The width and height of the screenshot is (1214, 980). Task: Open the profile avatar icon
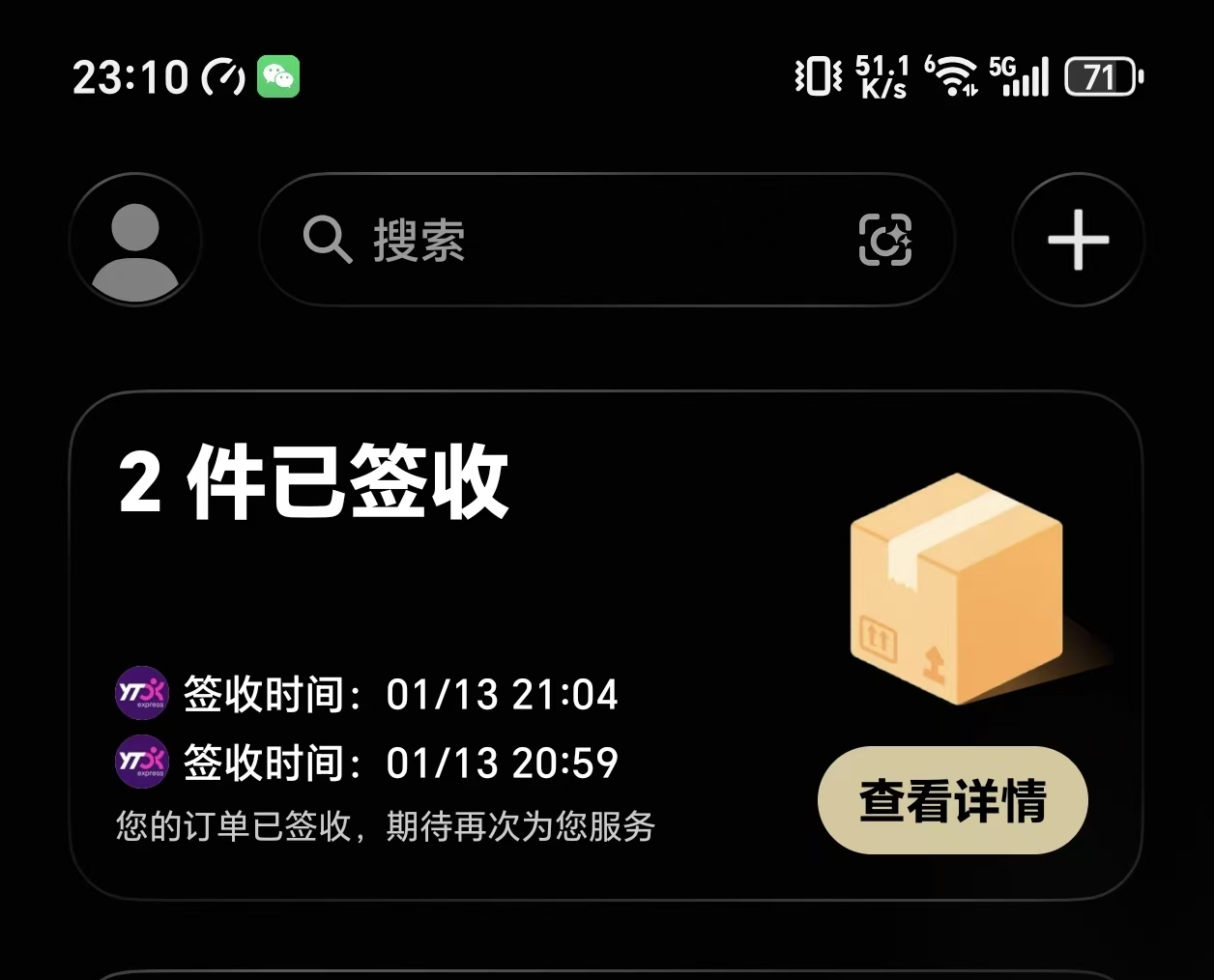[x=135, y=240]
